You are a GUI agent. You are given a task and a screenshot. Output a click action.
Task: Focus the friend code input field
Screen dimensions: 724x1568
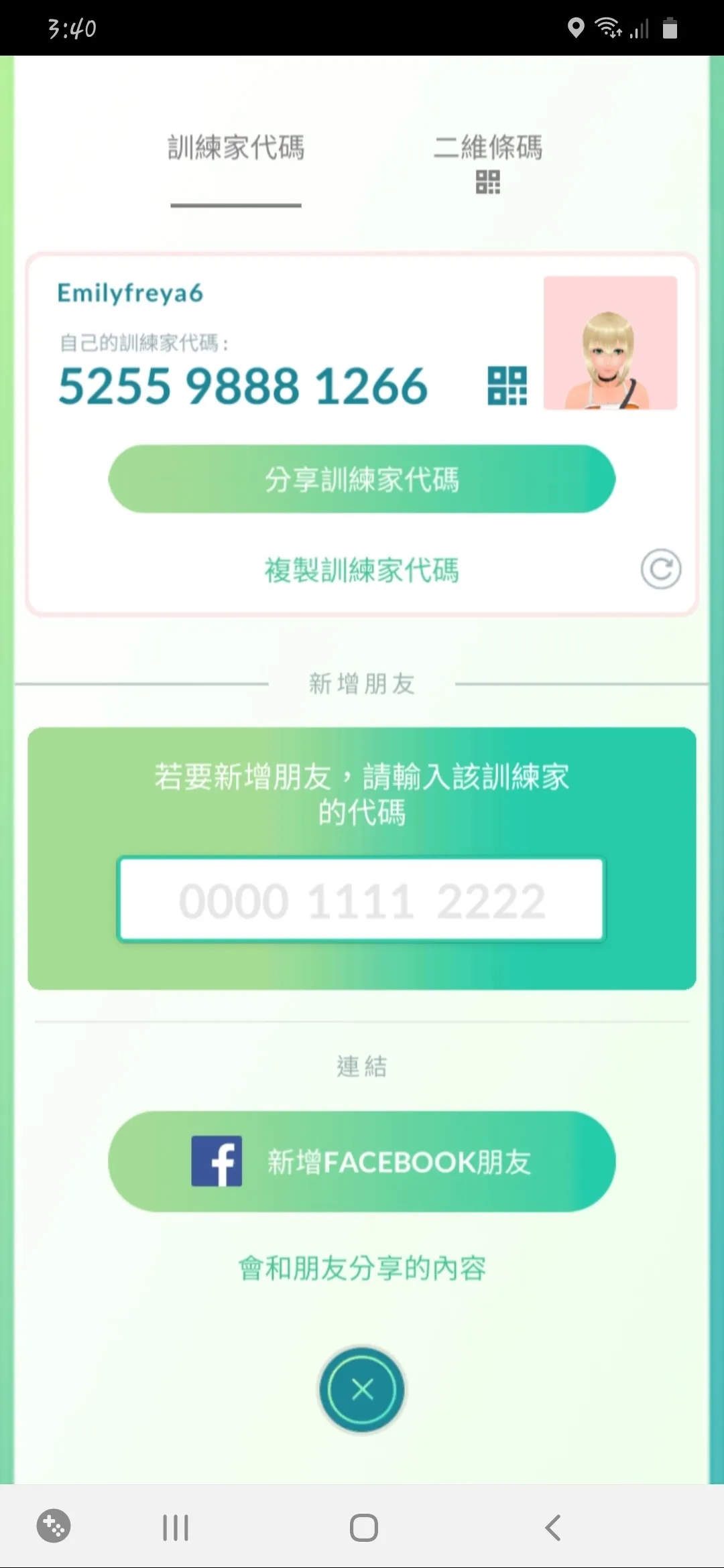tap(361, 899)
